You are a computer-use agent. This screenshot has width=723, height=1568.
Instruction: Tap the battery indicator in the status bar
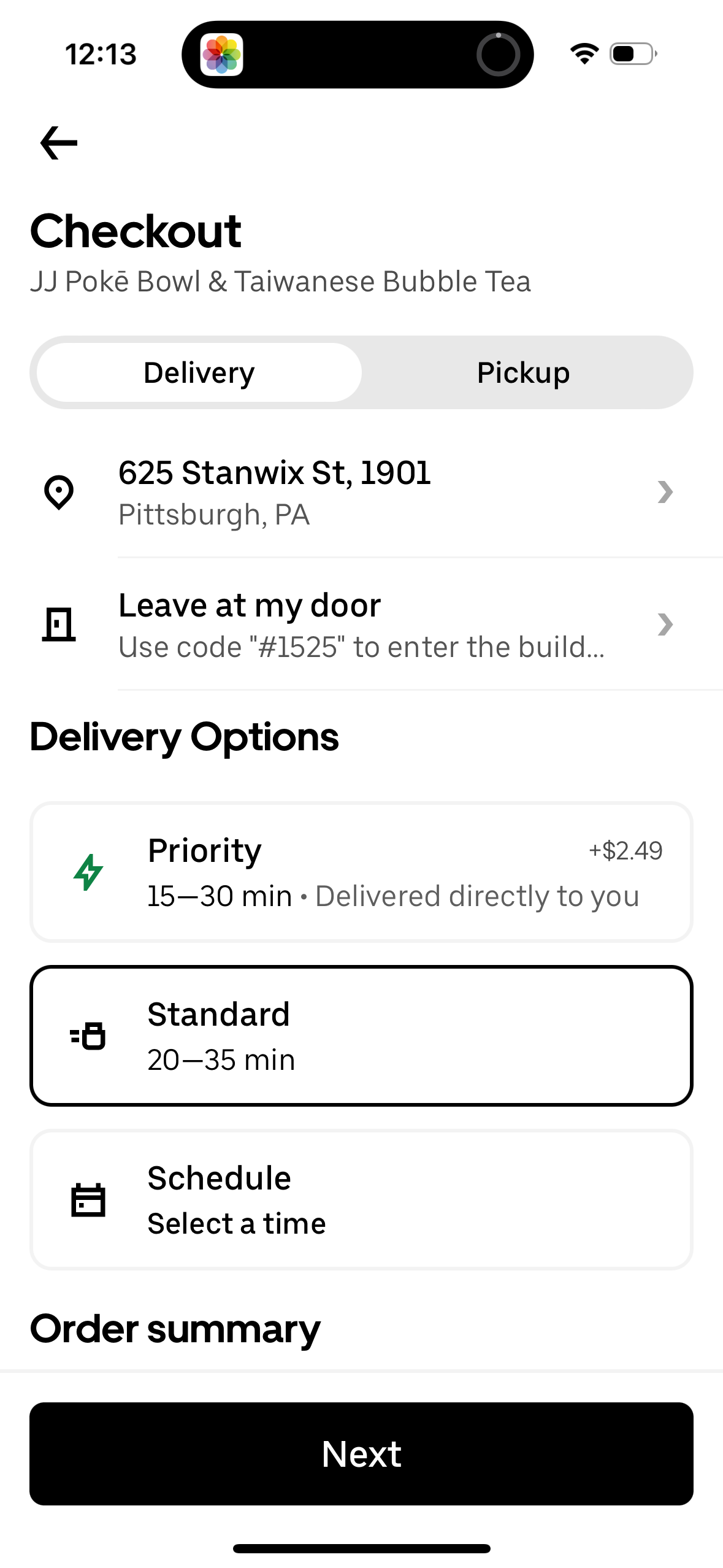pos(630,53)
